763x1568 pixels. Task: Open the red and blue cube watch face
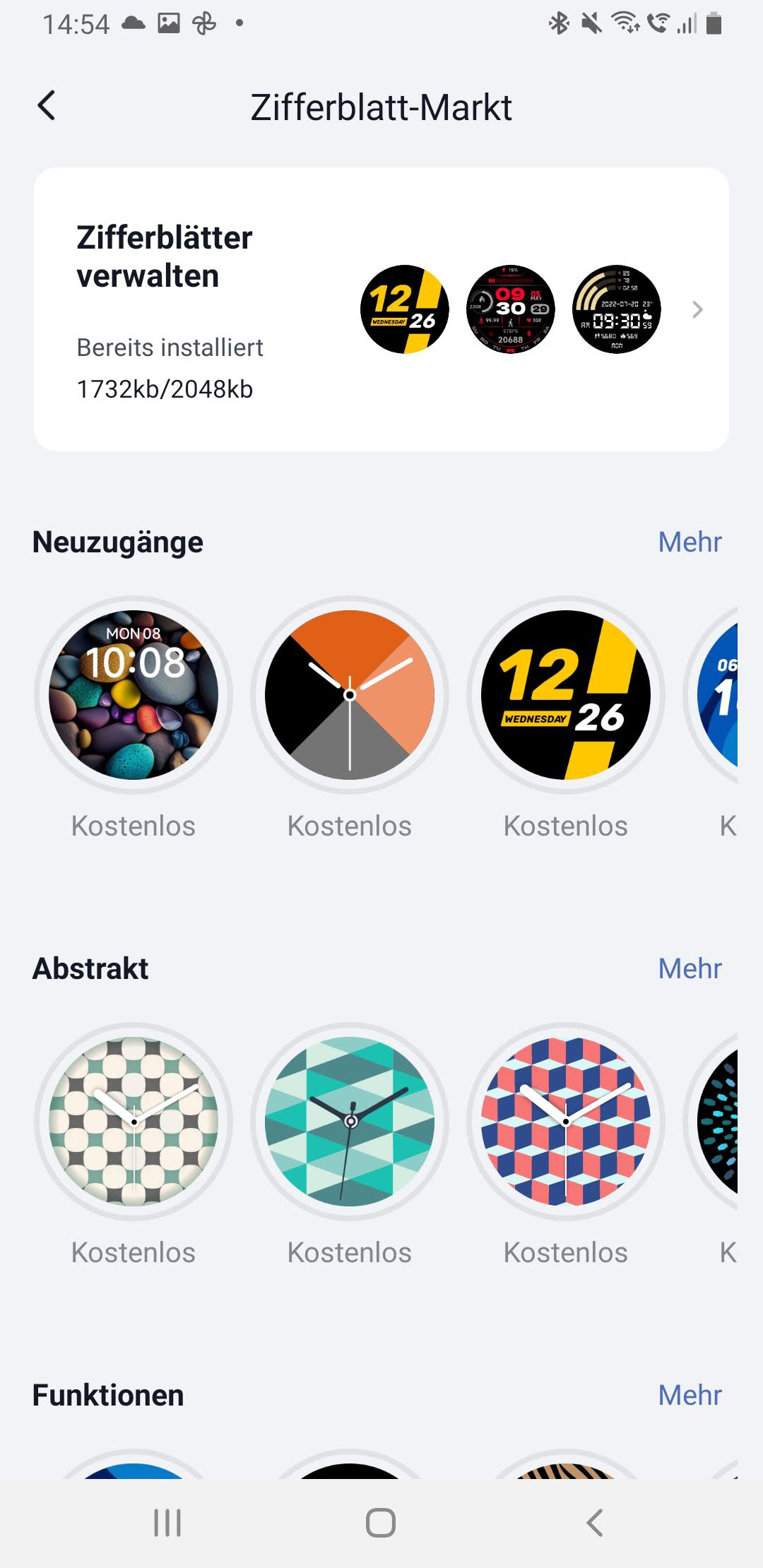pyautogui.click(x=566, y=1122)
